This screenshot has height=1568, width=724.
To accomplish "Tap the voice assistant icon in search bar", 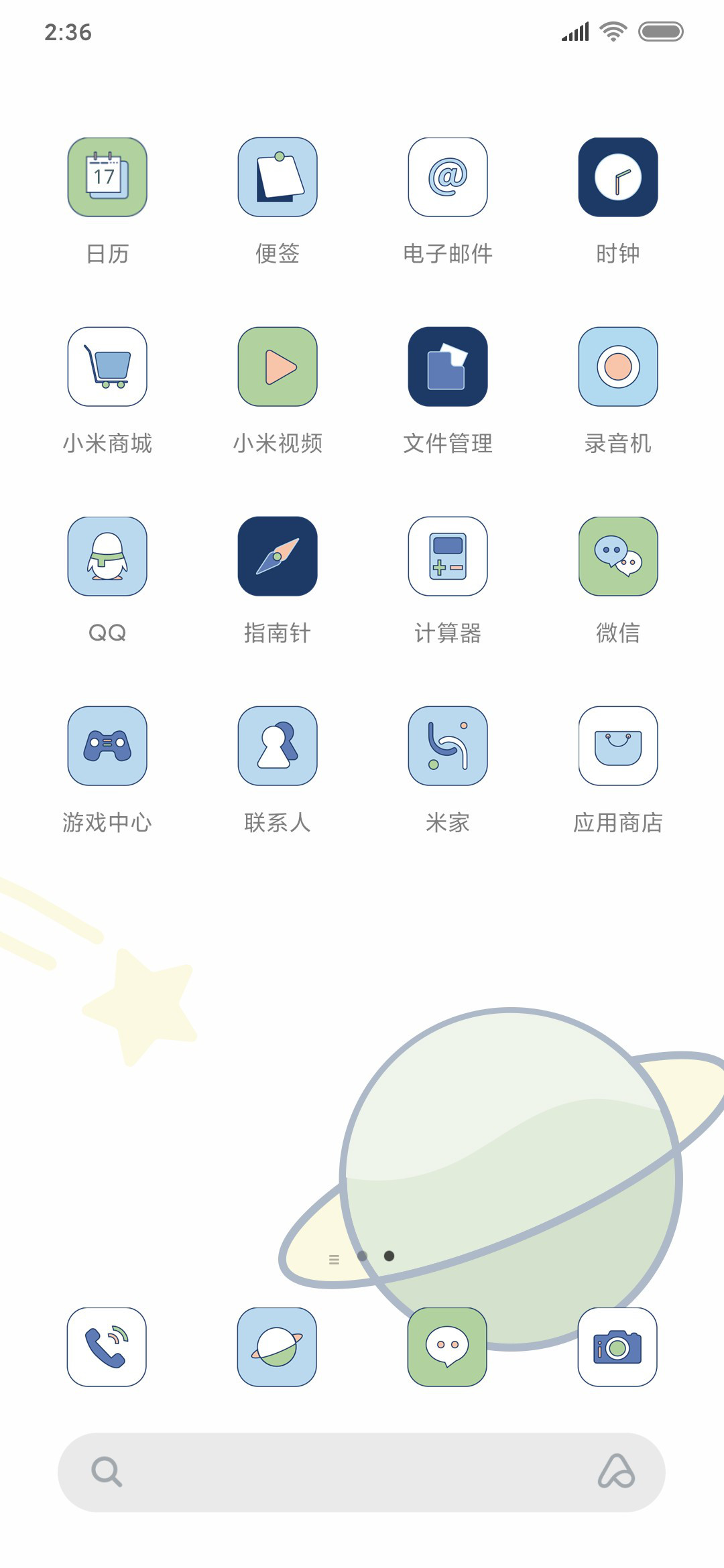I will (x=616, y=1472).
